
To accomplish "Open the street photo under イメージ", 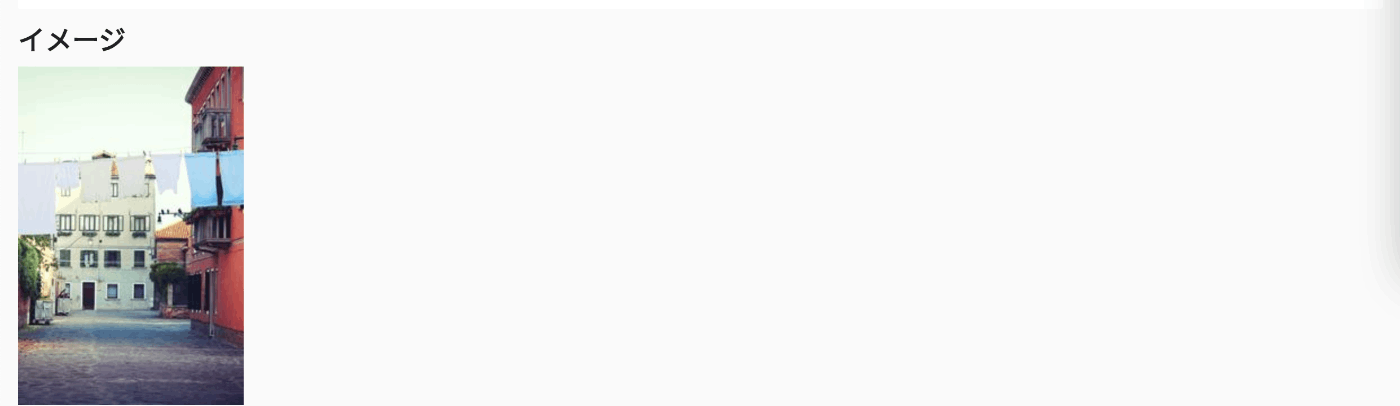I will 131,236.
